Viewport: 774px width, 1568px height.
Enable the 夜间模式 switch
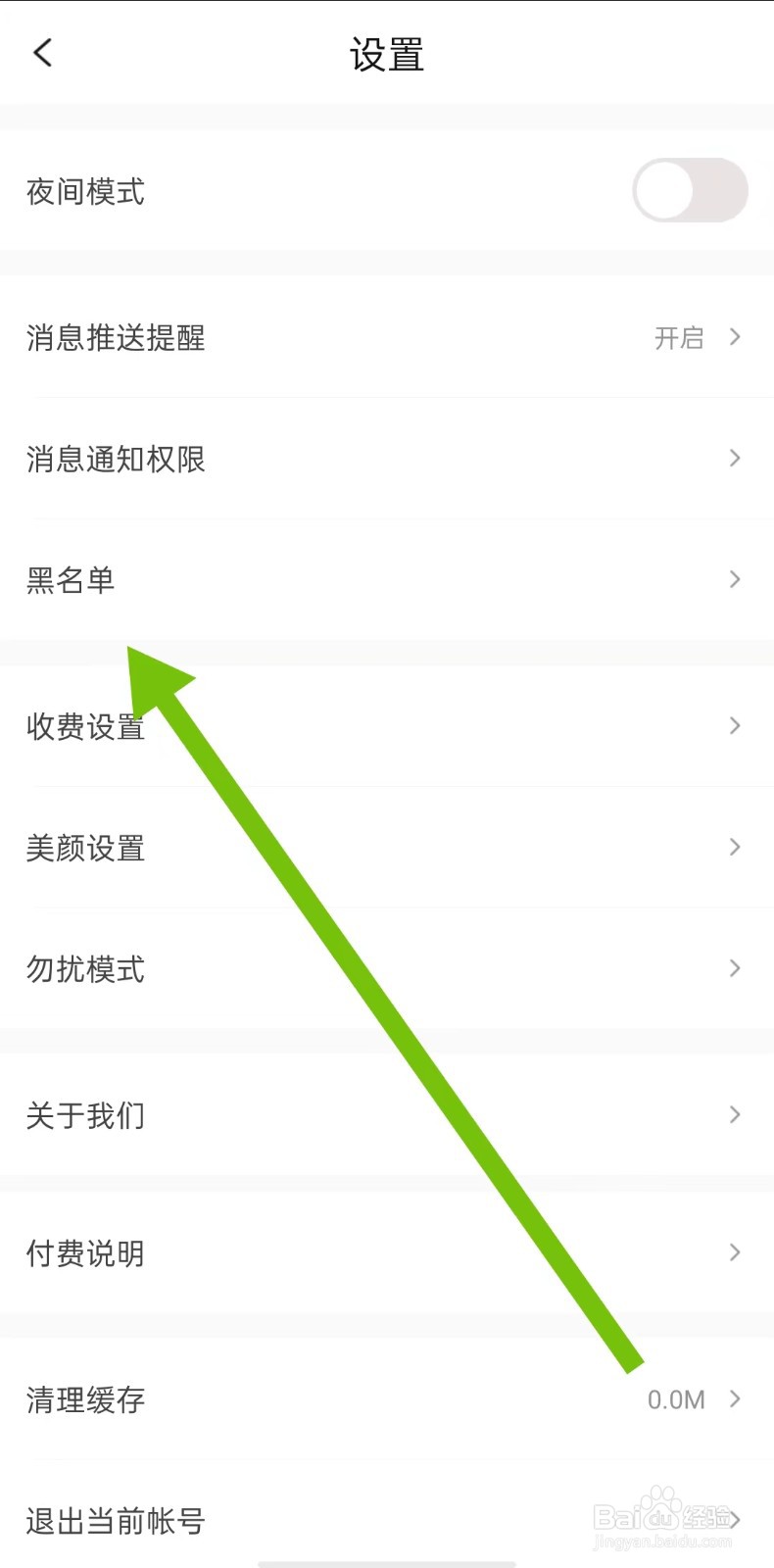click(690, 190)
